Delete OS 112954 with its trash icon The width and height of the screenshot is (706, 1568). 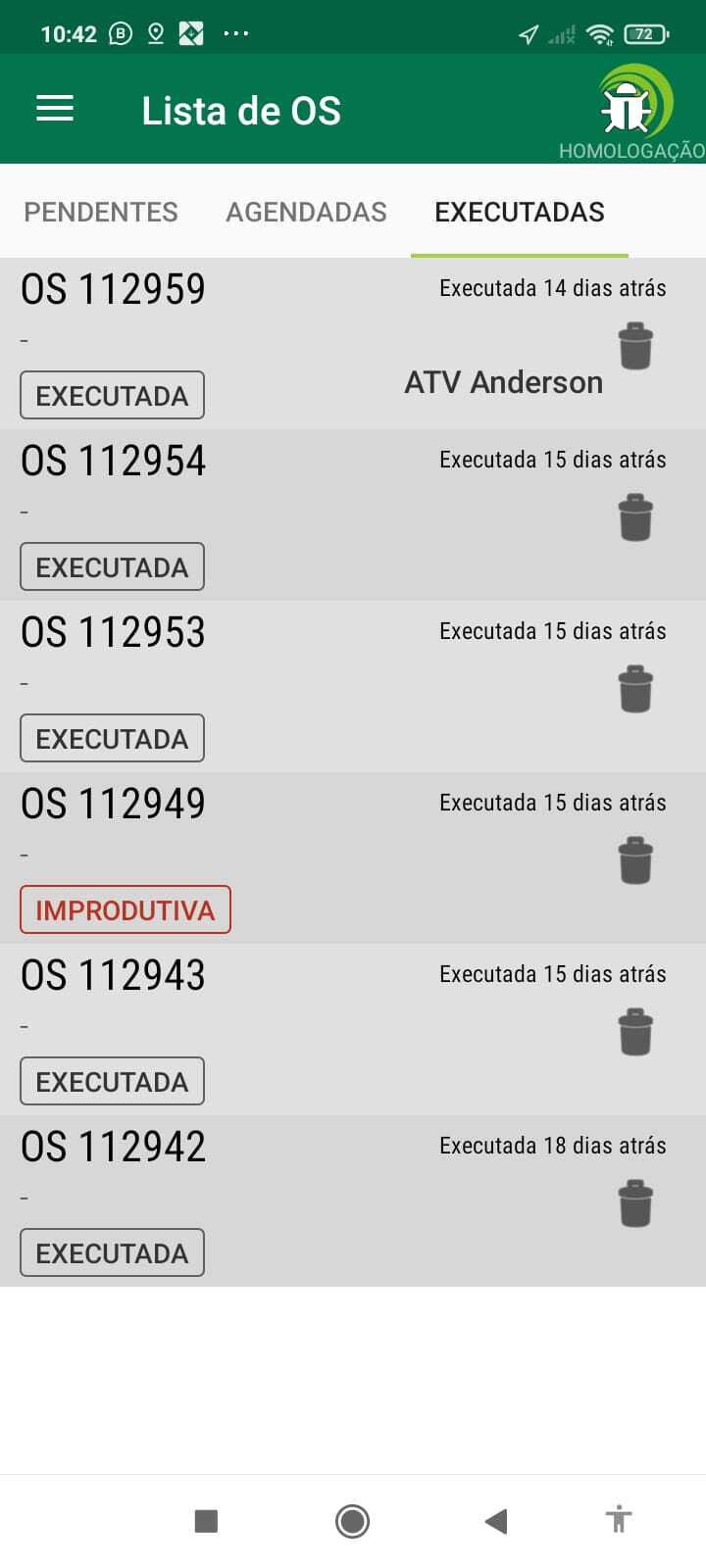pyautogui.click(x=635, y=517)
